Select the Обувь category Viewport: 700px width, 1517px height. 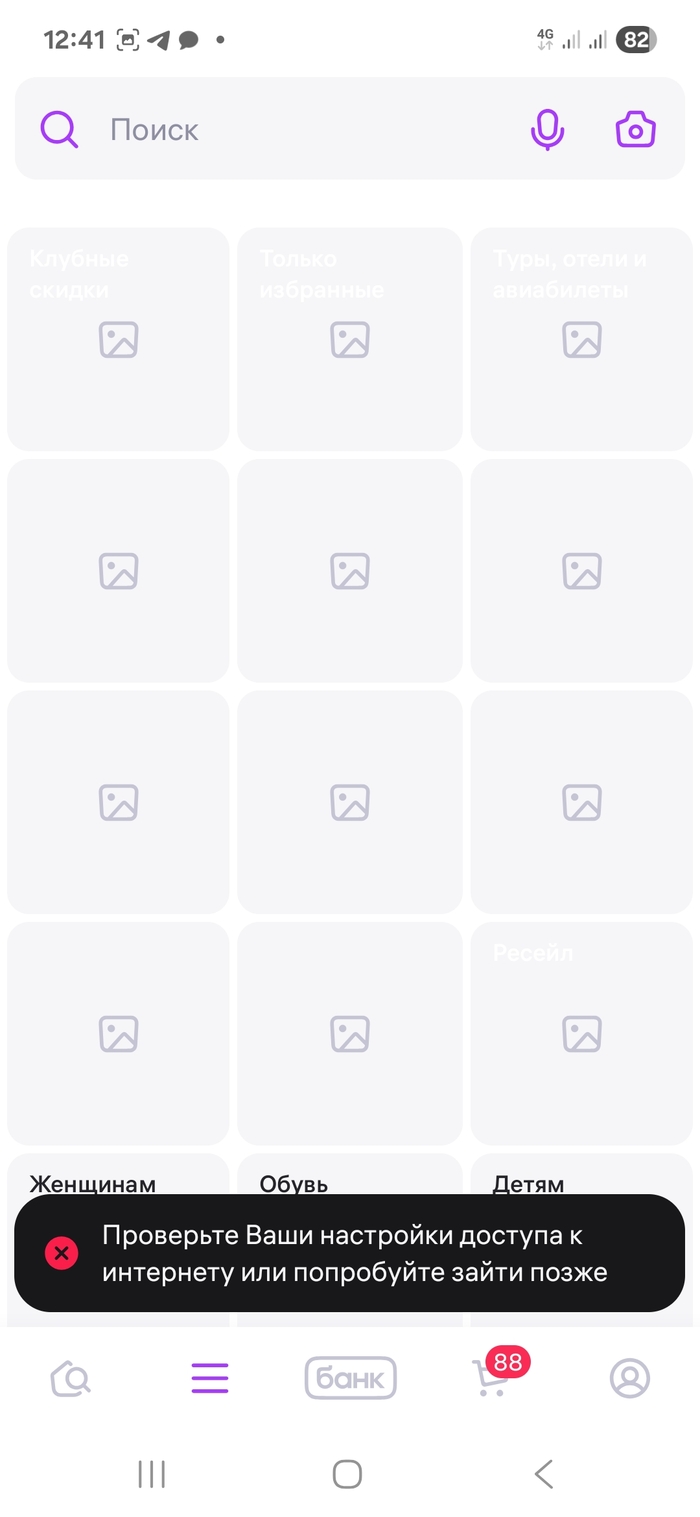coord(294,1184)
